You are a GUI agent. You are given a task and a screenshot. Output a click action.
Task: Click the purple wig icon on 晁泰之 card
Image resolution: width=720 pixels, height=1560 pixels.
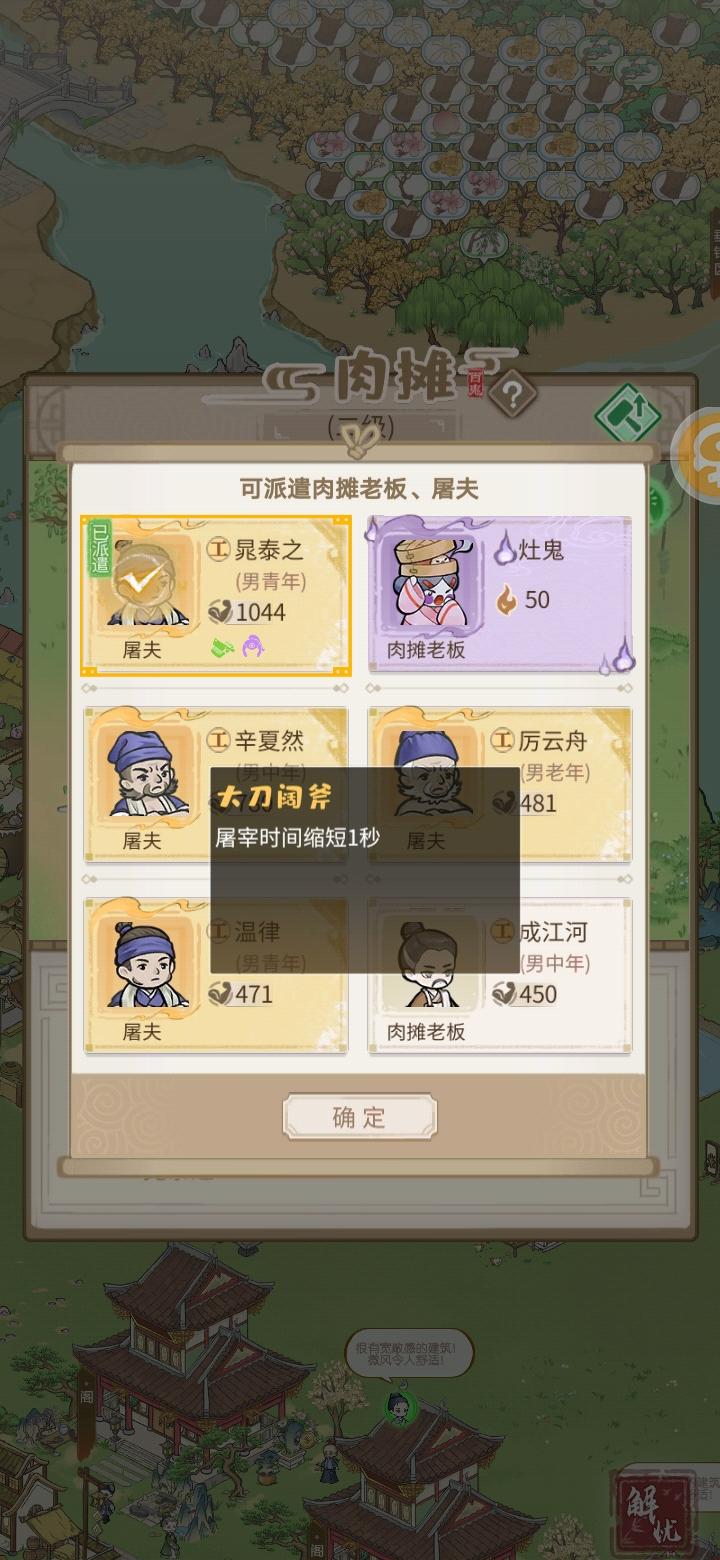(255, 647)
